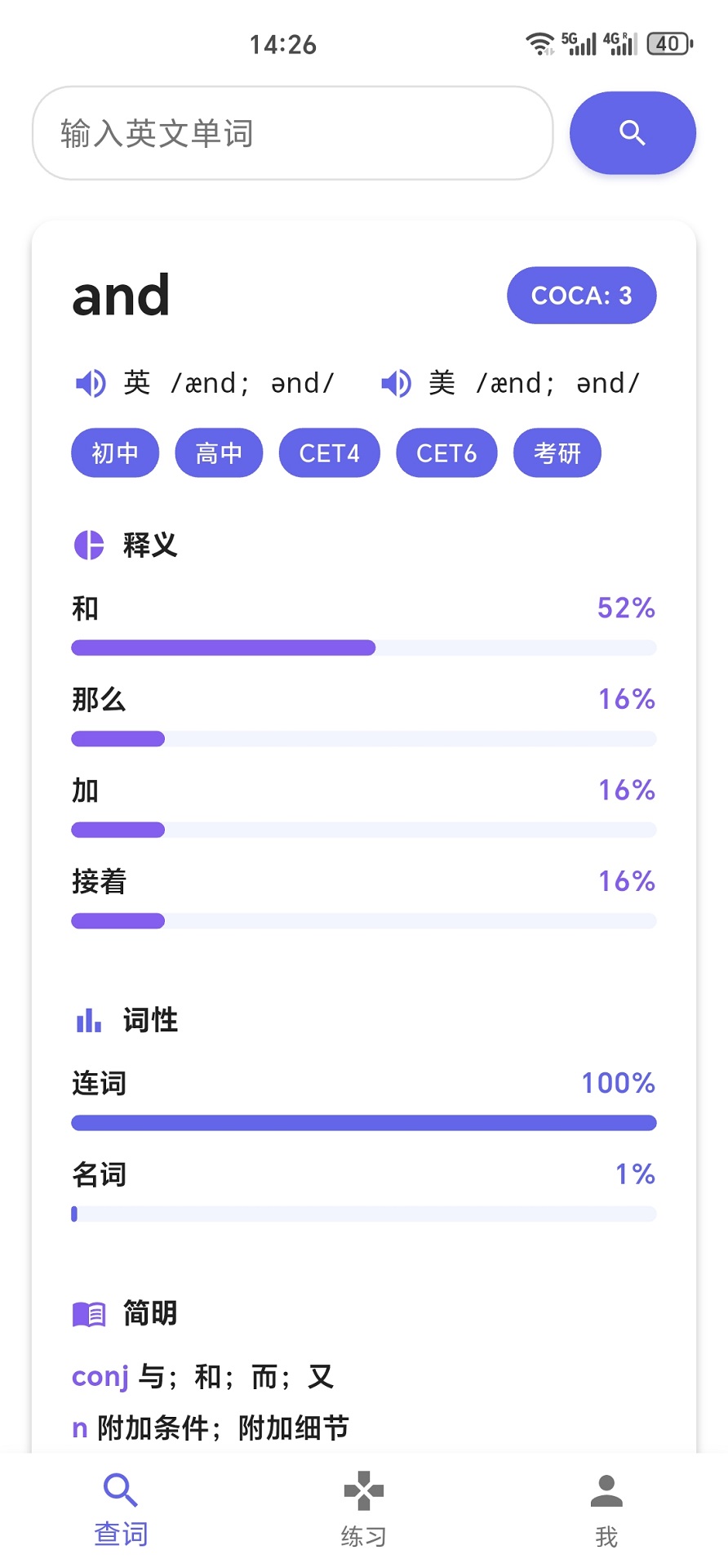This screenshot has height=1568, width=728.
Task: Click the bar chart icon beside 词性
Action: [x=87, y=1019]
